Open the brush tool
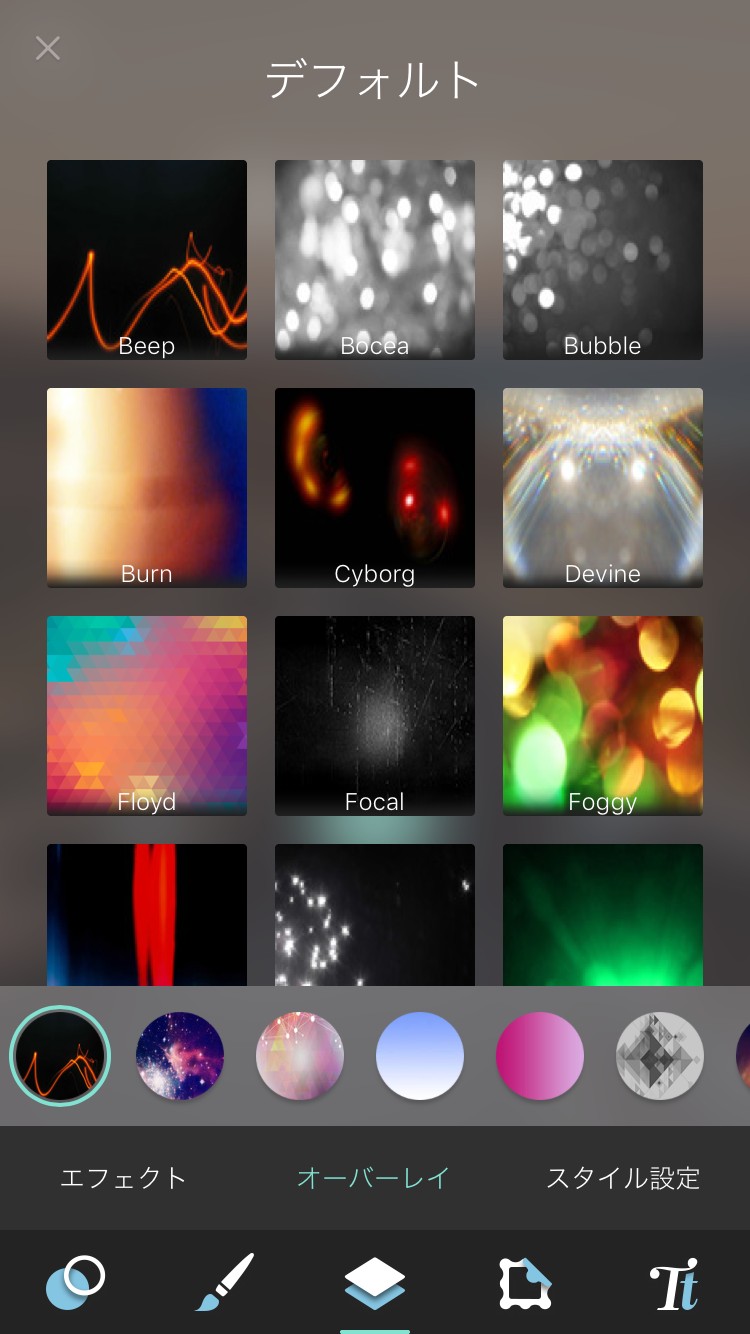Viewport: 750px width, 1334px height. pyautogui.click(x=225, y=1282)
